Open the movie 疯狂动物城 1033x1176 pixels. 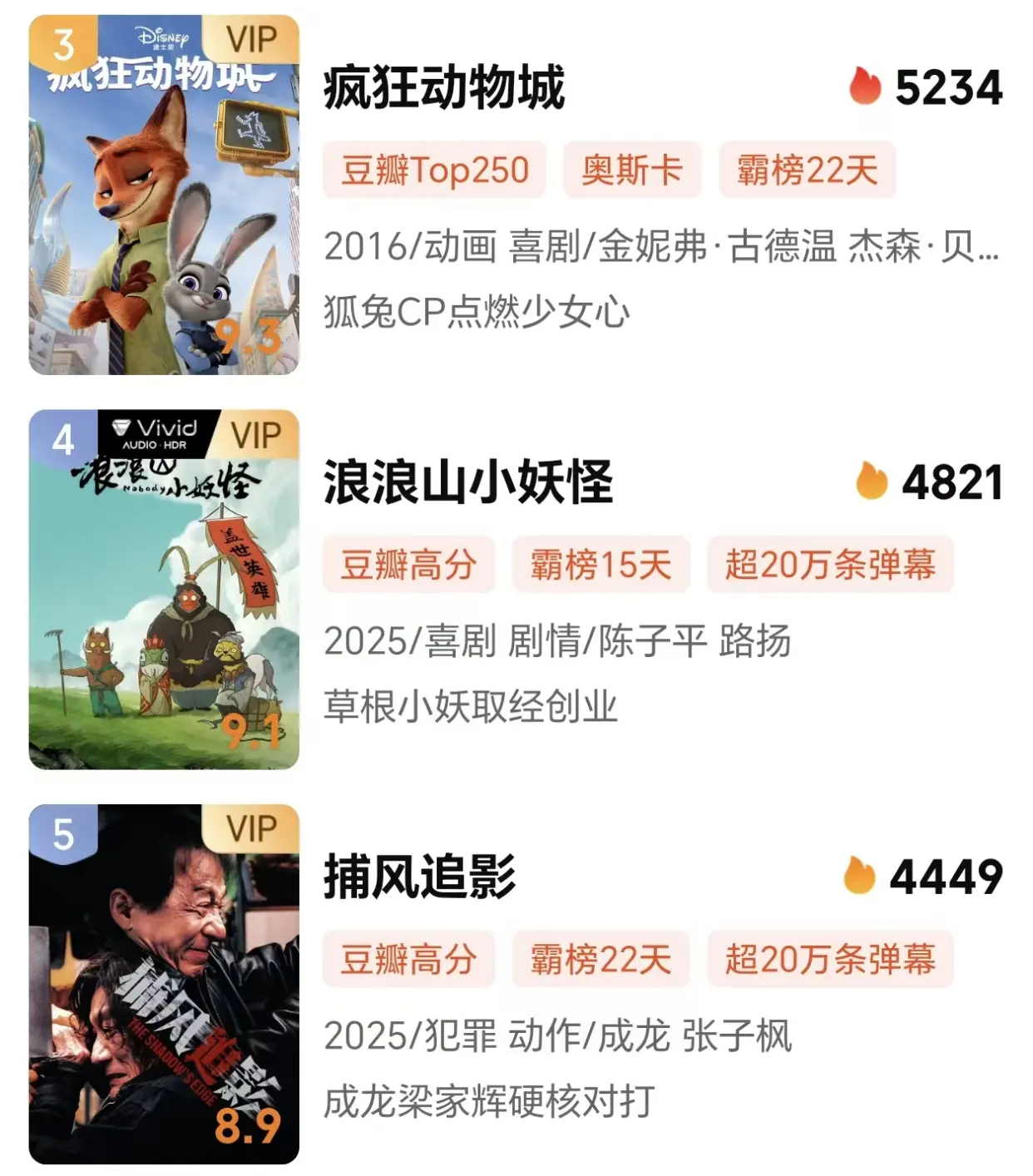[444, 88]
